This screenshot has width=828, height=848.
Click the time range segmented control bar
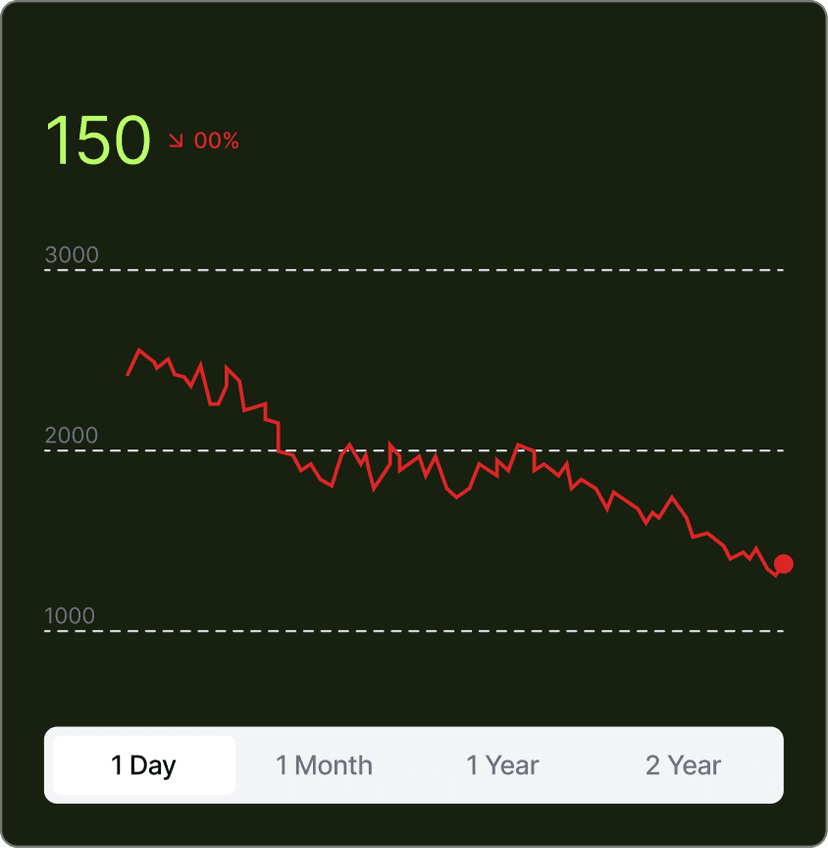[414, 765]
